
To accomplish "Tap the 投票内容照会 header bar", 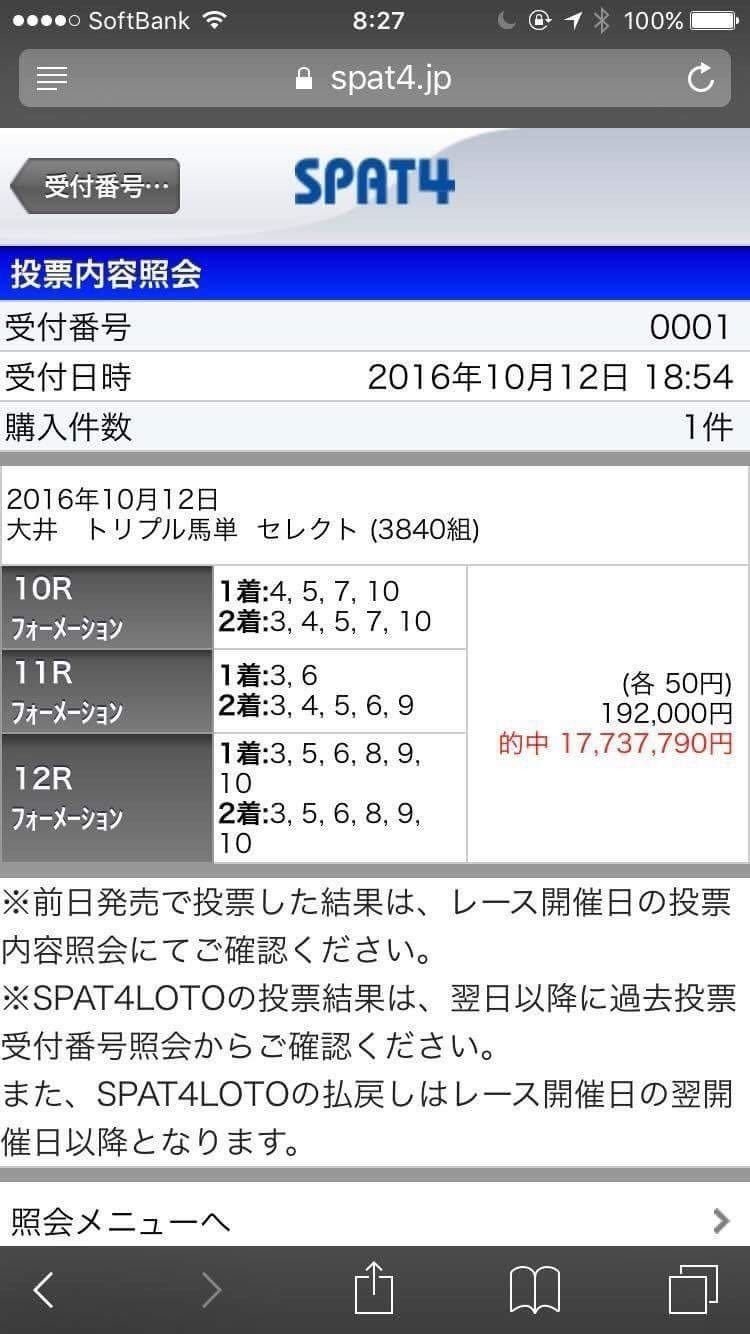I will 374,276.
